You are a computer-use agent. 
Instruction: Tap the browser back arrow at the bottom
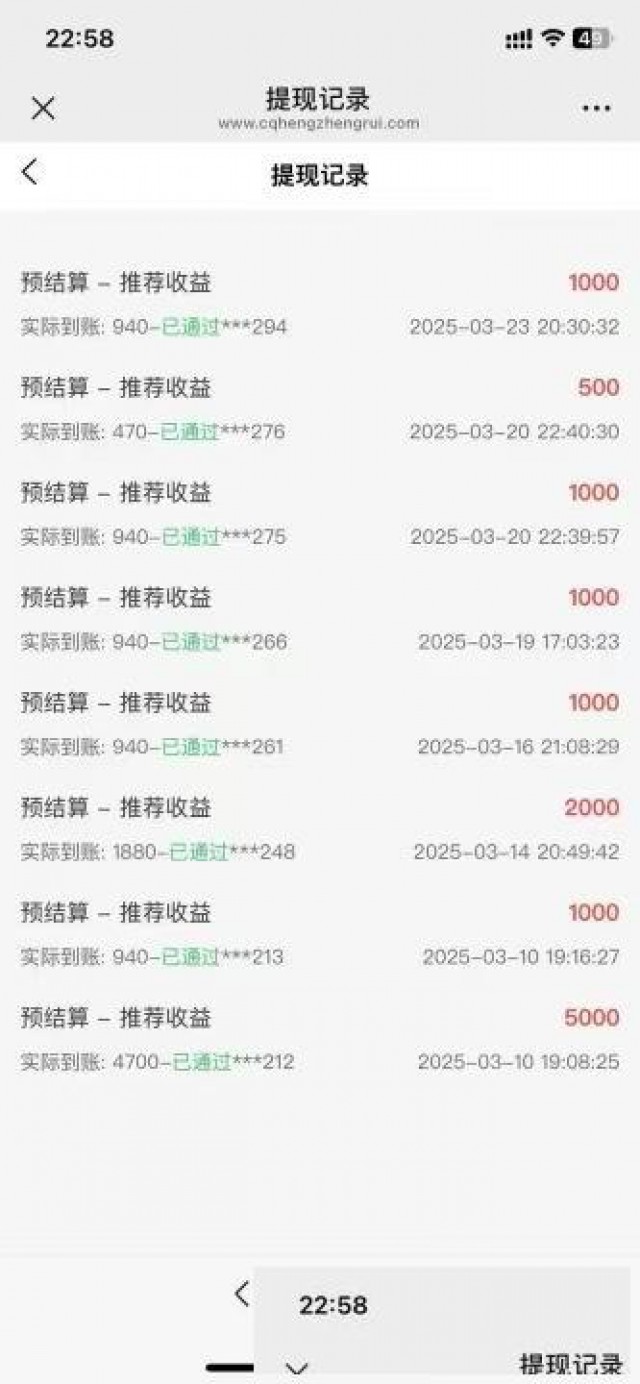tap(241, 1293)
